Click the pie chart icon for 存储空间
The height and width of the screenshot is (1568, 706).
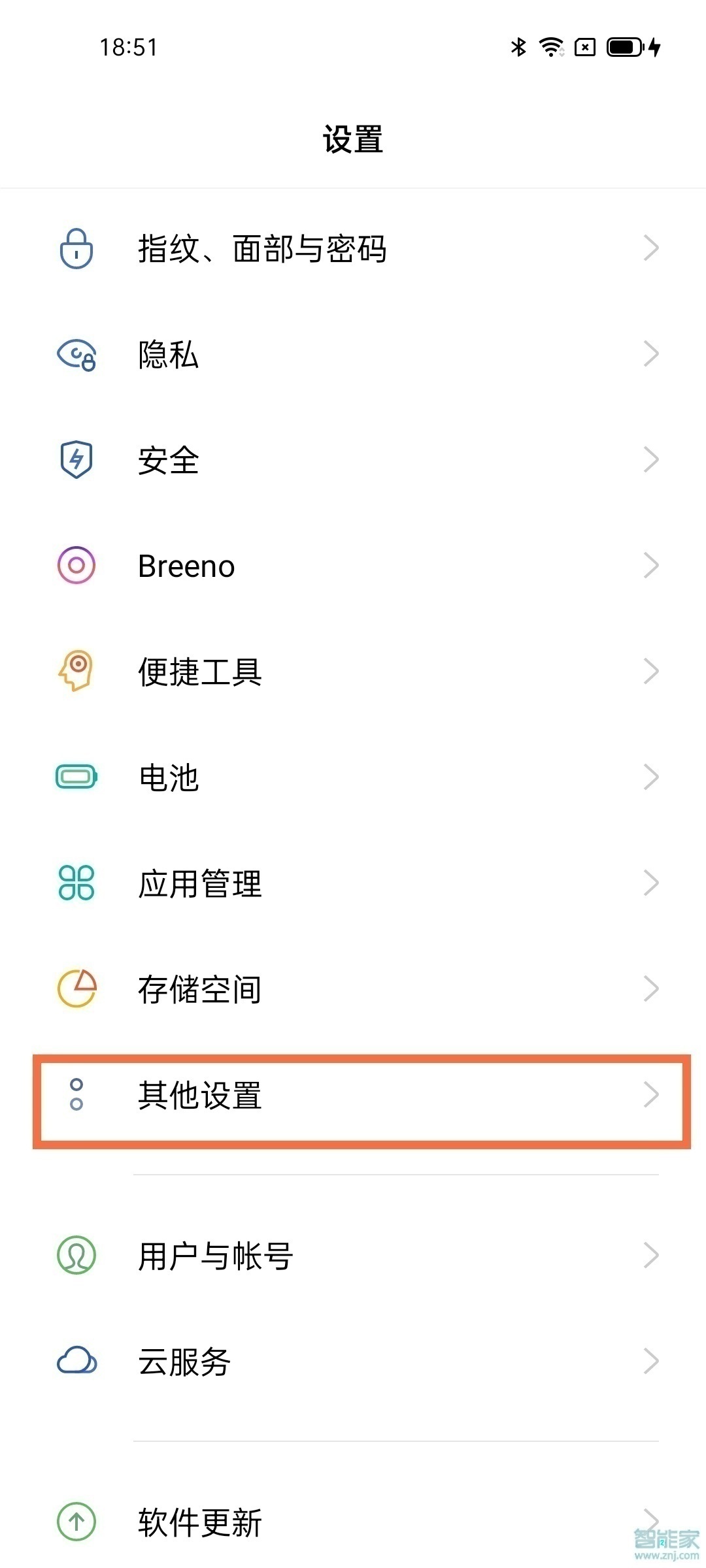coord(75,988)
